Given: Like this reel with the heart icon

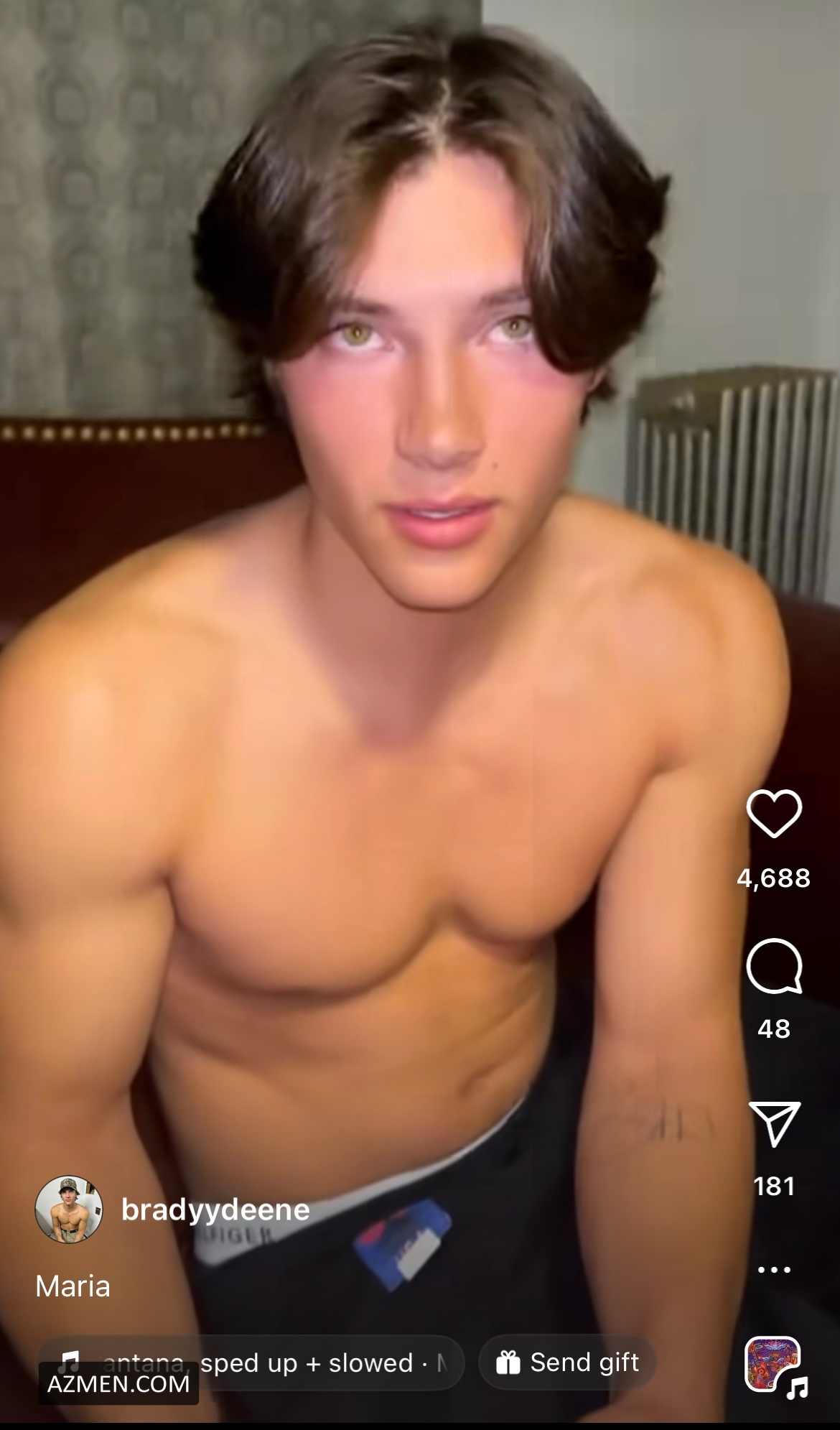Looking at the screenshot, I should (x=774, y=813).
